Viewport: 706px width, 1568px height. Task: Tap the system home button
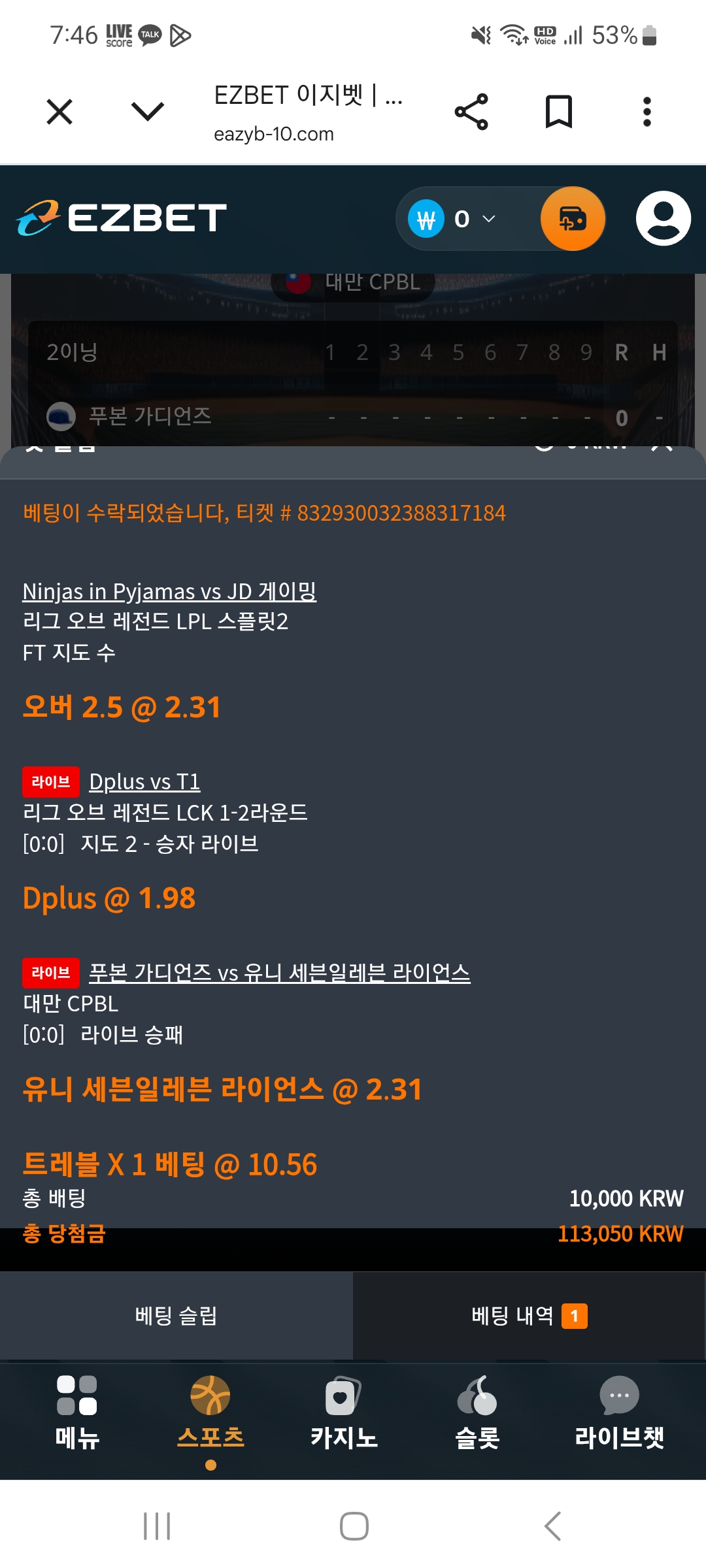click(354, 1526)
